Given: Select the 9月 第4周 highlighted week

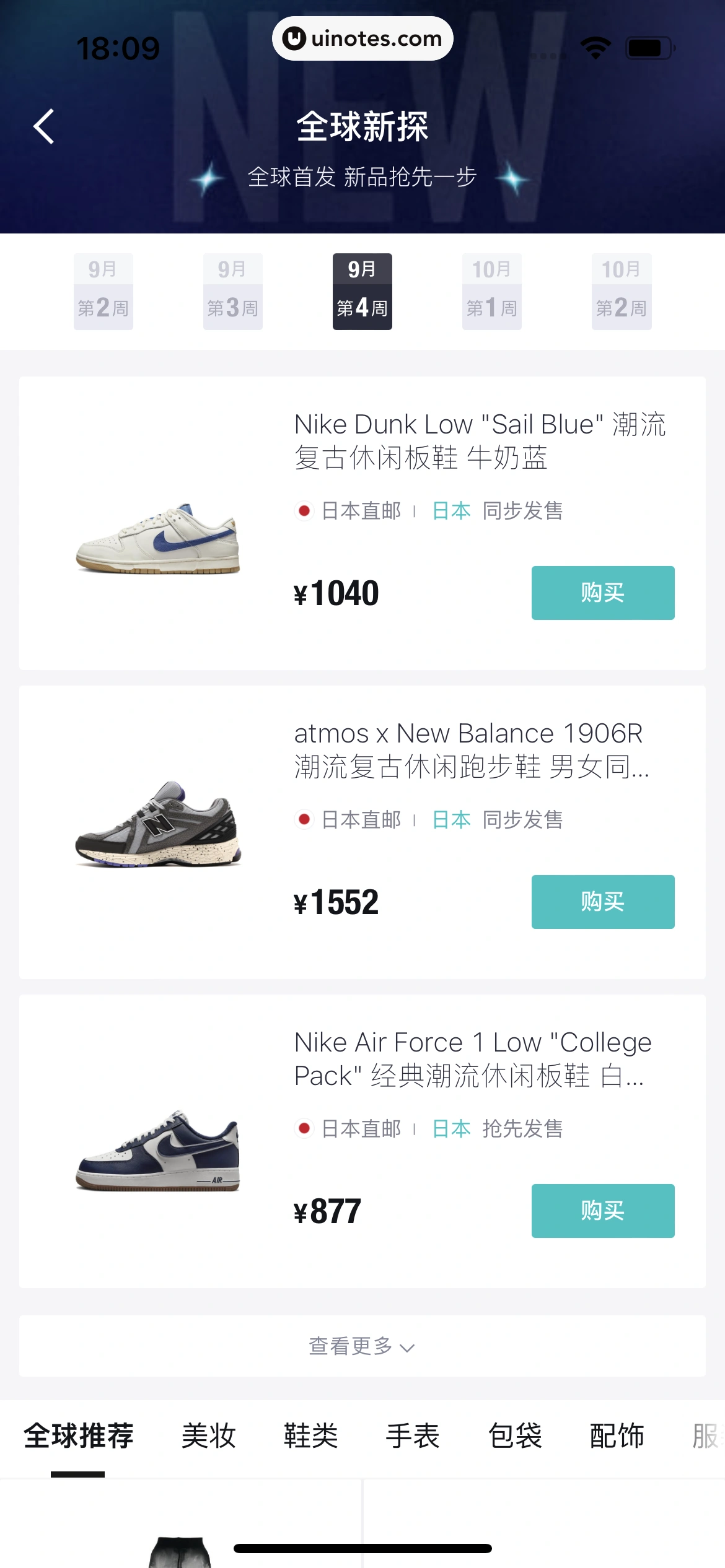Looking at the screenshot, I should click(x=362, y=290).
